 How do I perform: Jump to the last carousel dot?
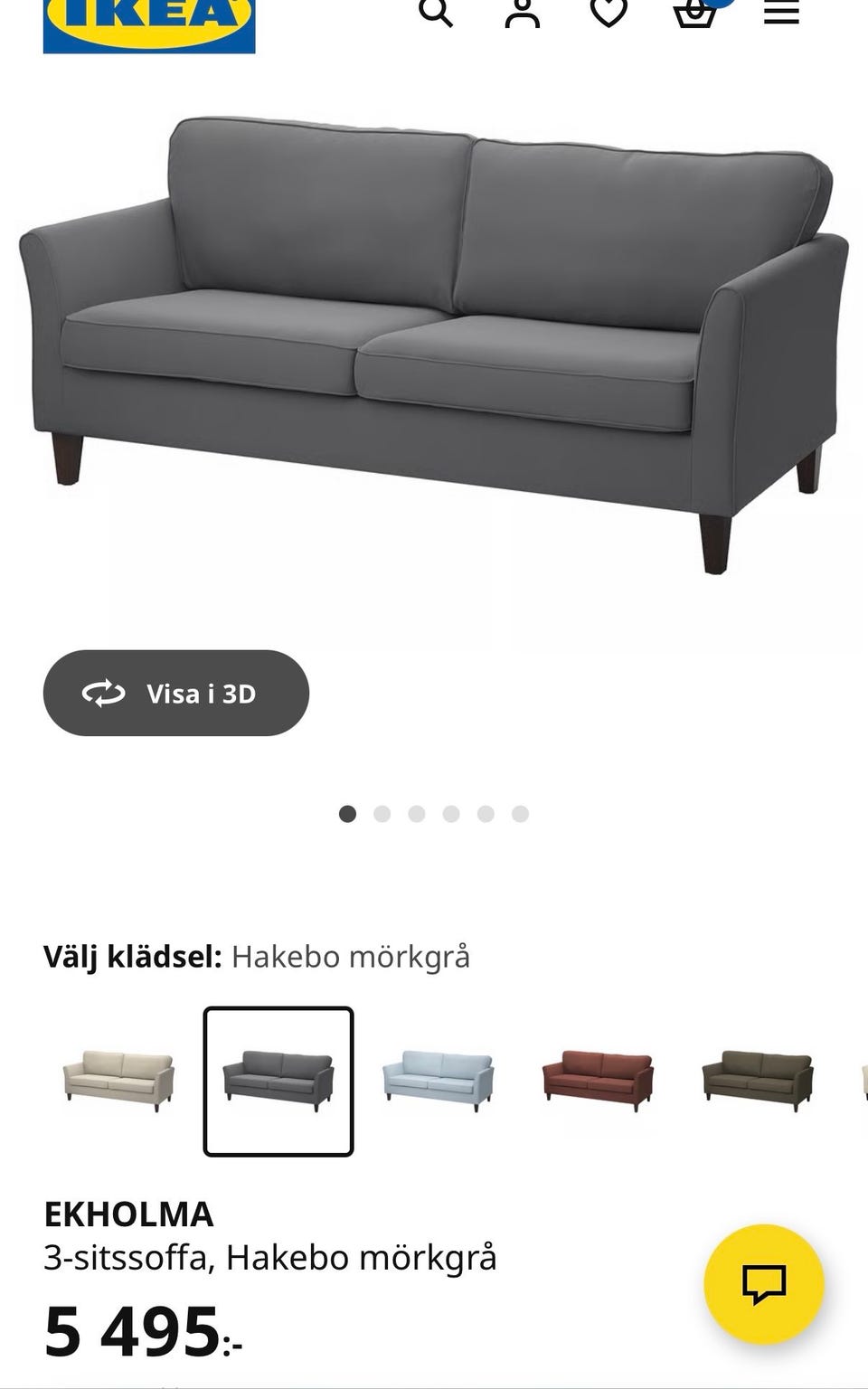coord(517,813)
